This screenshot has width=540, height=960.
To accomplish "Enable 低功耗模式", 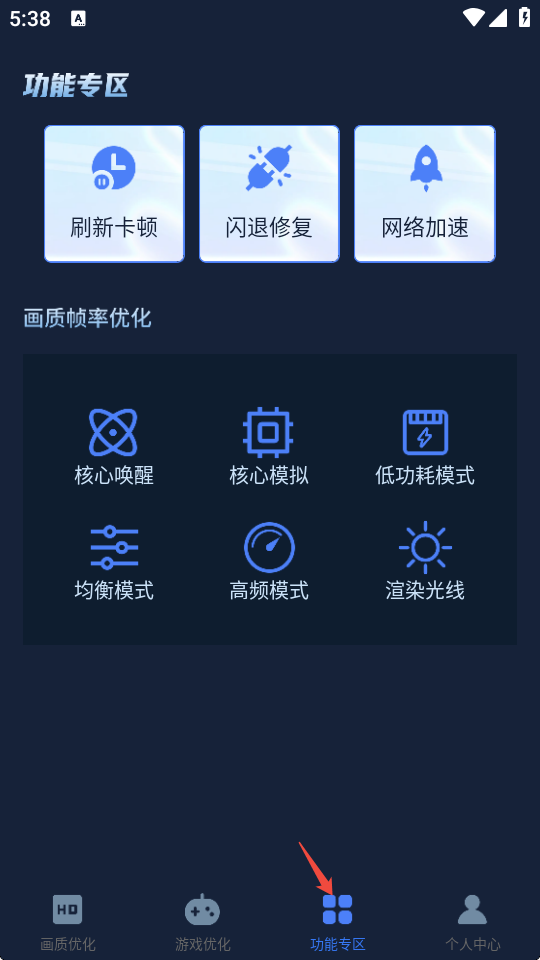I will point(425,447).
